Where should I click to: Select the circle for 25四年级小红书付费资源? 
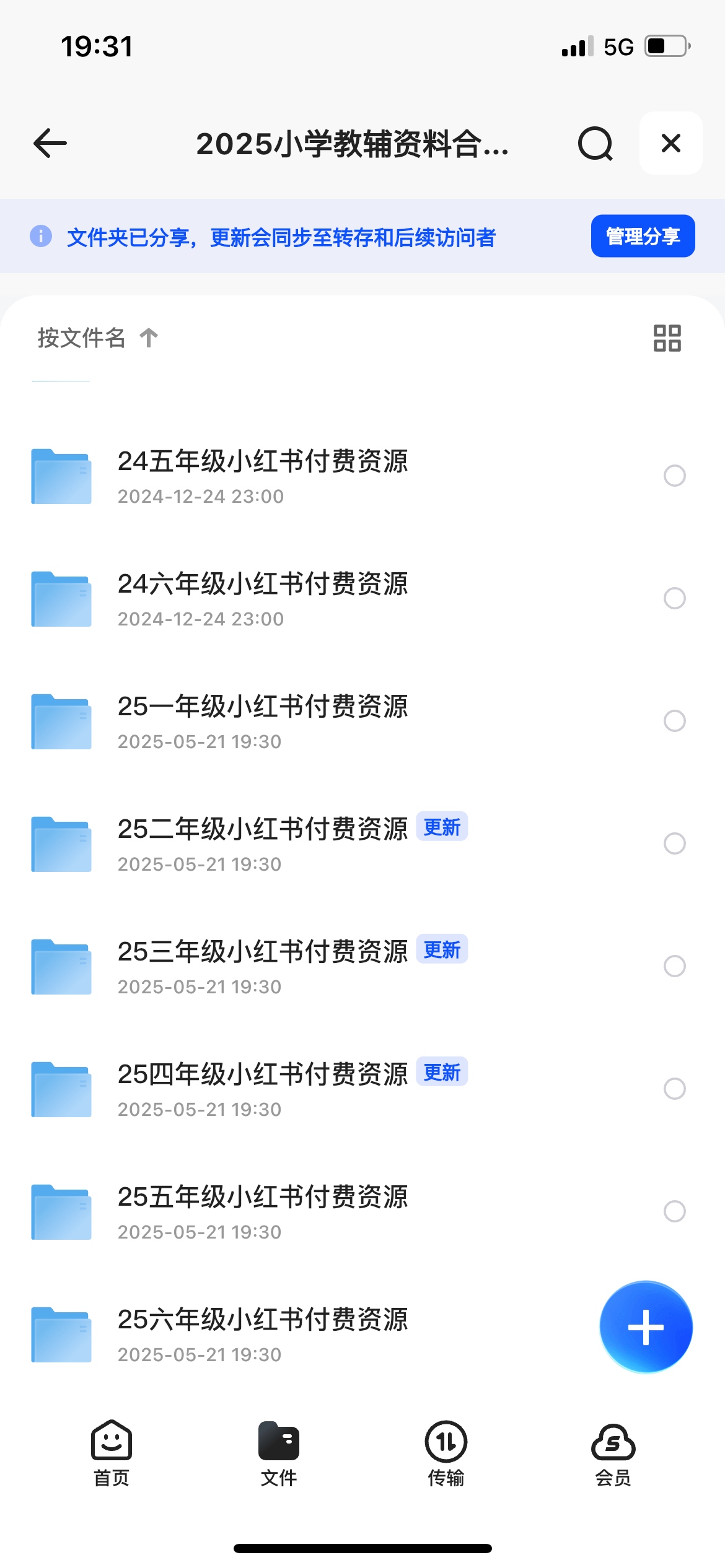[x=674, y=1089]
